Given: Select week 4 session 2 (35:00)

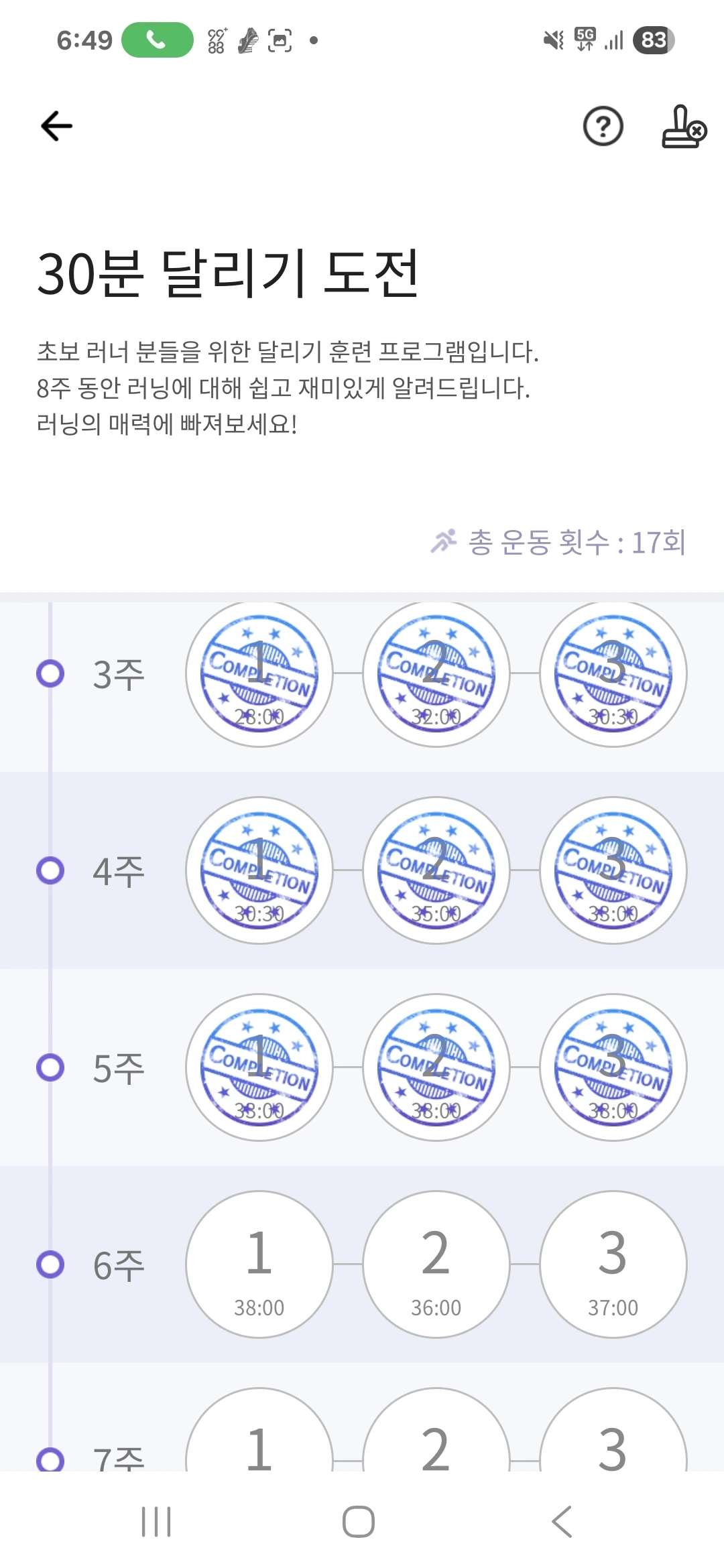Looking at the screenshot, I should coord(436,870).
